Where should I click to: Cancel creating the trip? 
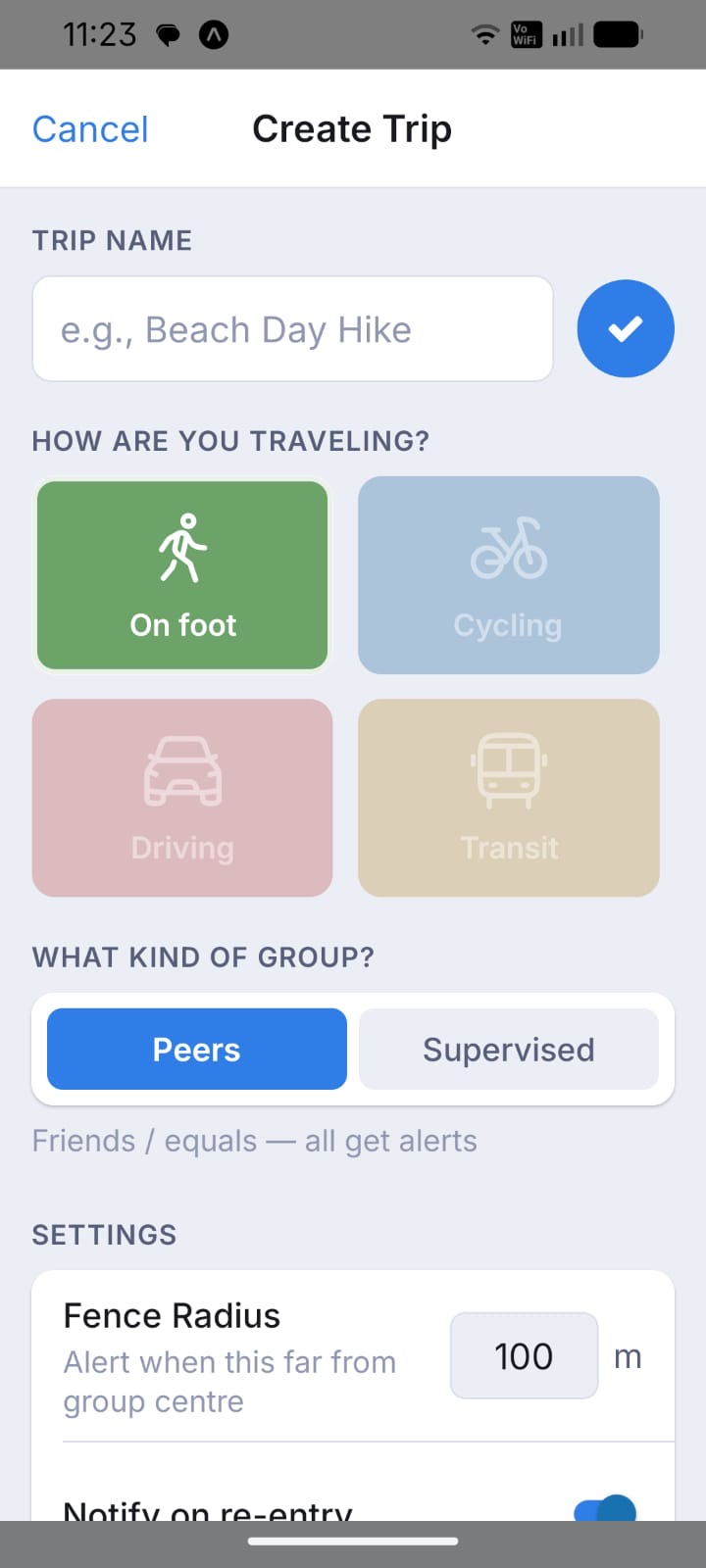coord(90,128)
